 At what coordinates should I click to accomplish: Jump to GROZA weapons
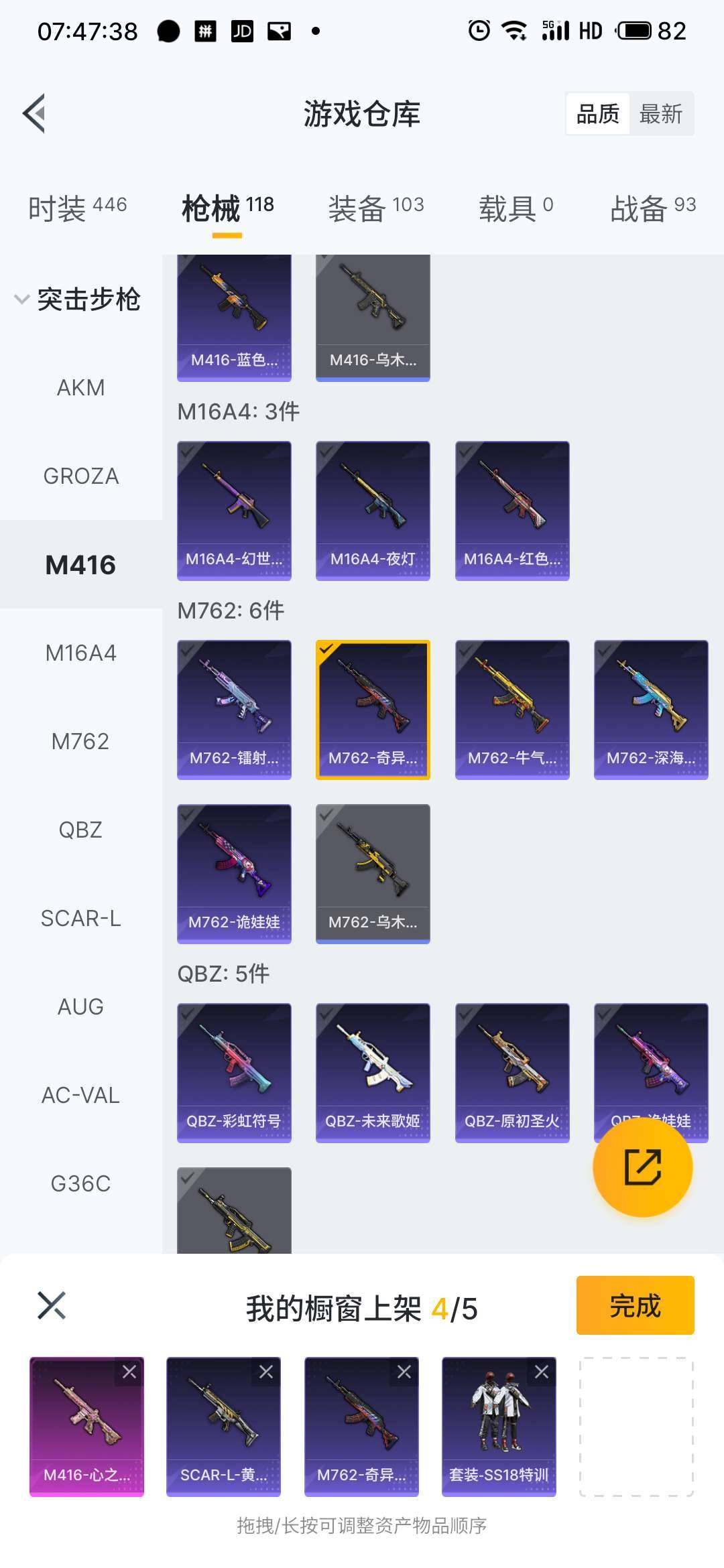pyautogui.click(x=80, y=476)
